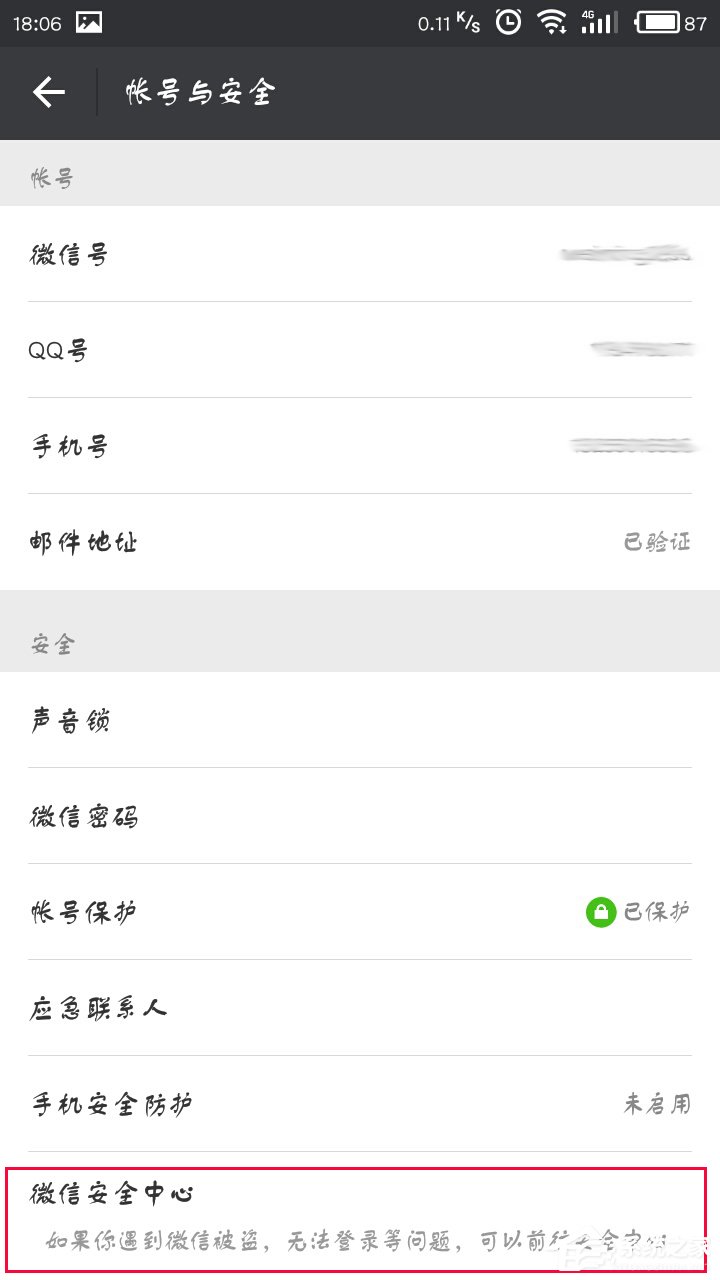Enable 手机安全防护 showing 未启用
Screen dimensions: 720x1280
pyautogui.click(x=360, y=1104)
